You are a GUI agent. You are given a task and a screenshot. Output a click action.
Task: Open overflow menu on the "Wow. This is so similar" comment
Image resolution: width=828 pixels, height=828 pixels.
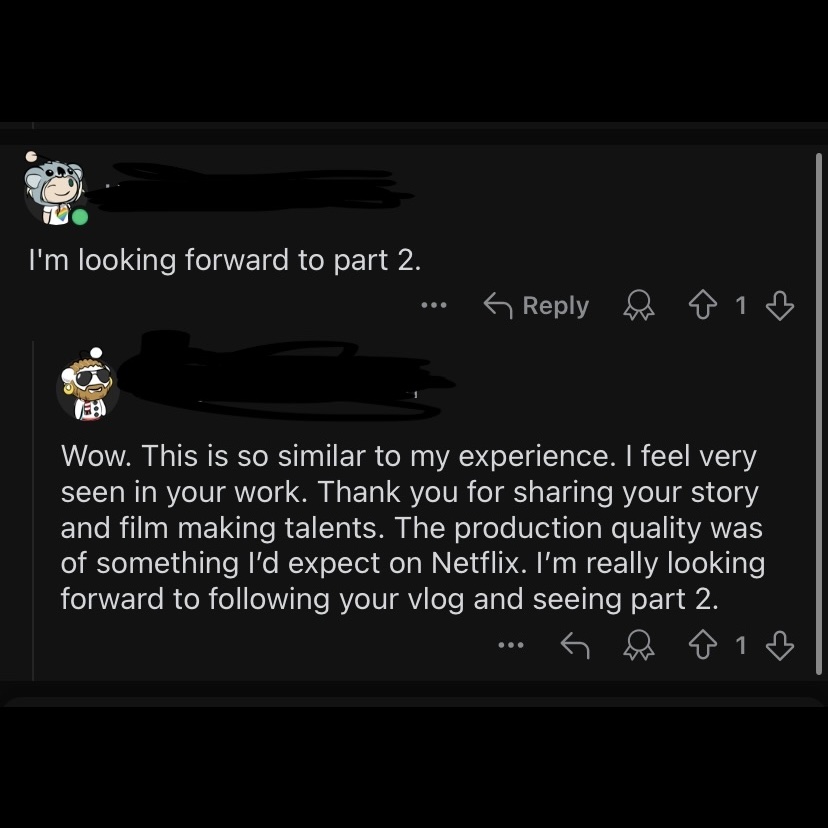tap(510, 646)
